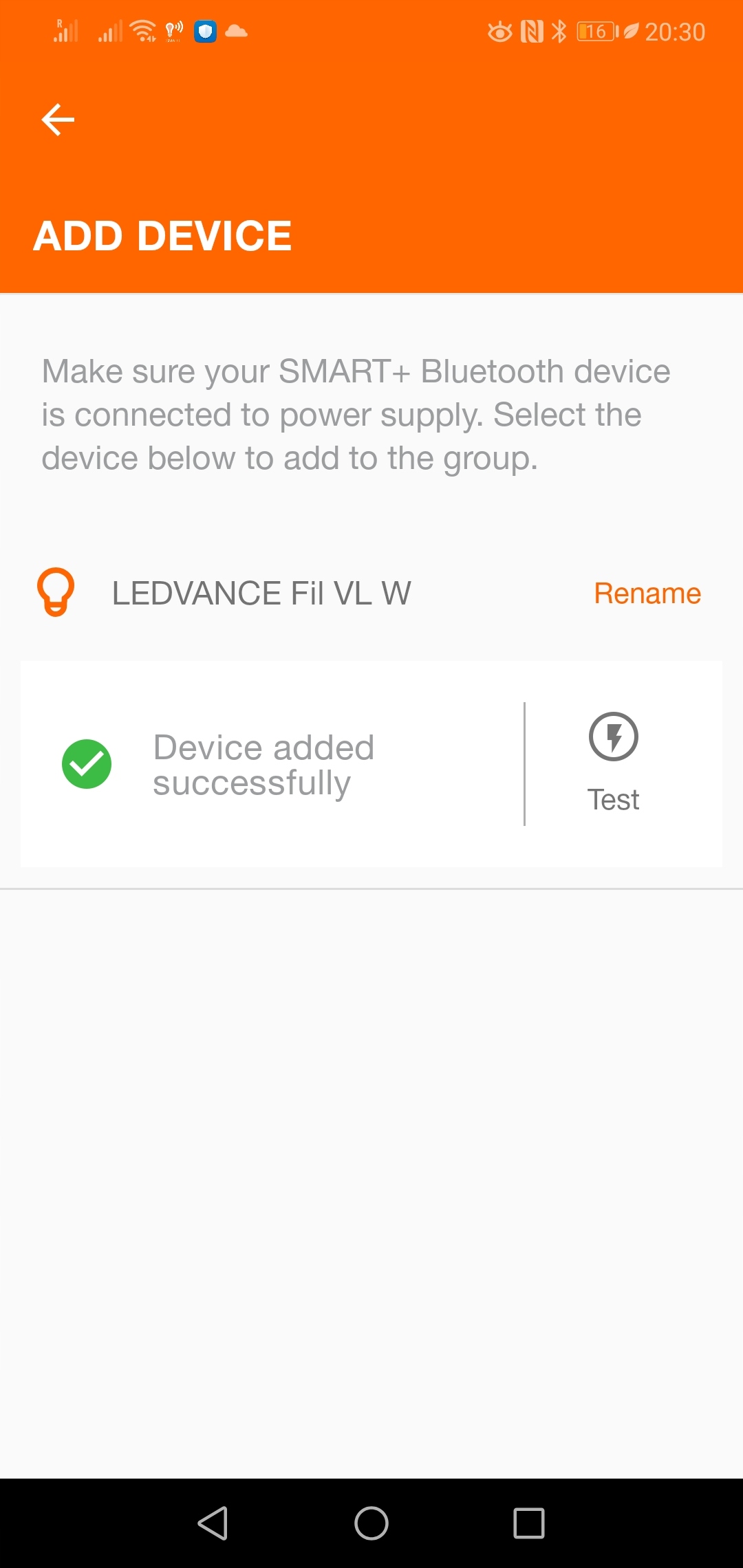The height and width of the screenshot is (1568, 743).
Task: Rename the LEDVANCE Fil VL W device
Action: point(647,594)
